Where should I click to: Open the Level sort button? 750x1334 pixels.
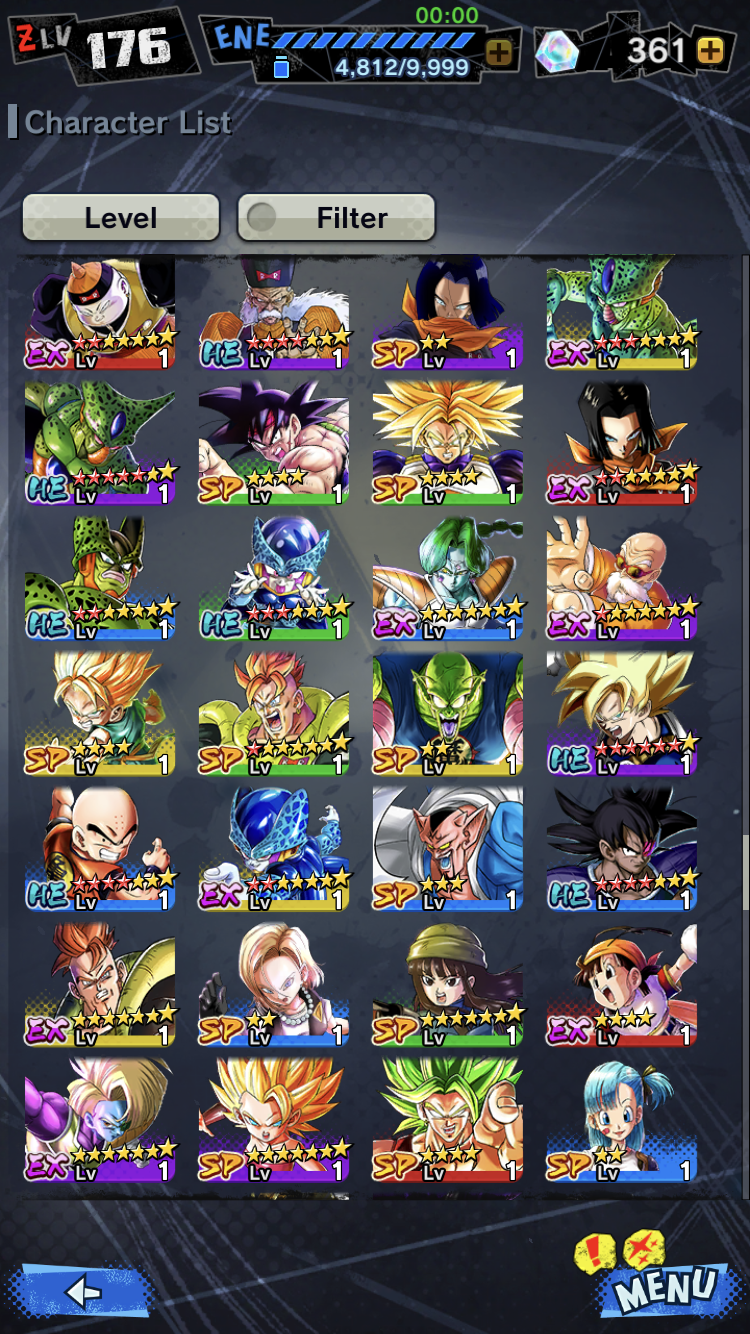pos(121,217)
